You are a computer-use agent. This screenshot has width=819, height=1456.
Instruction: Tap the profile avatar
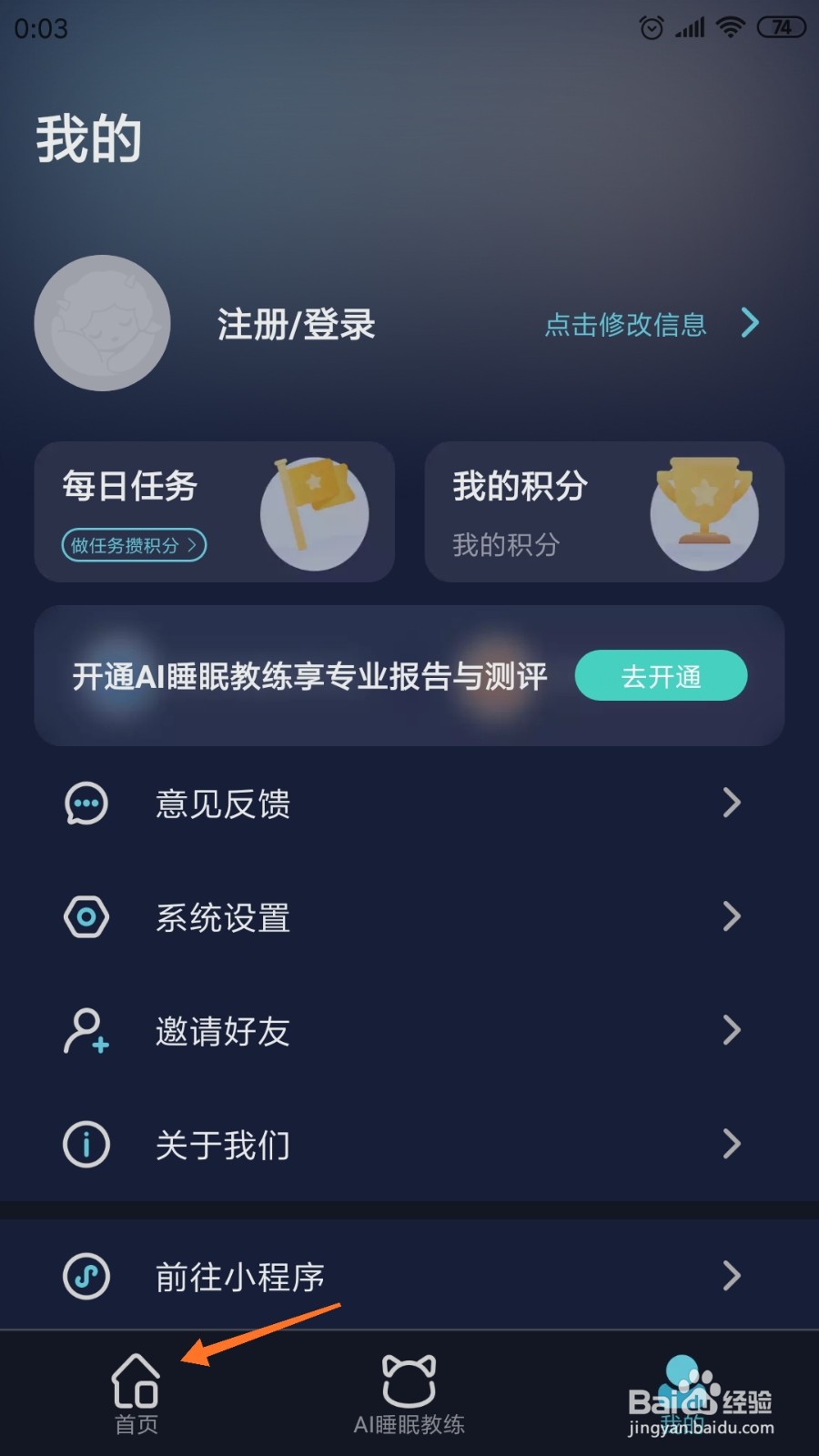click(102, 323)
